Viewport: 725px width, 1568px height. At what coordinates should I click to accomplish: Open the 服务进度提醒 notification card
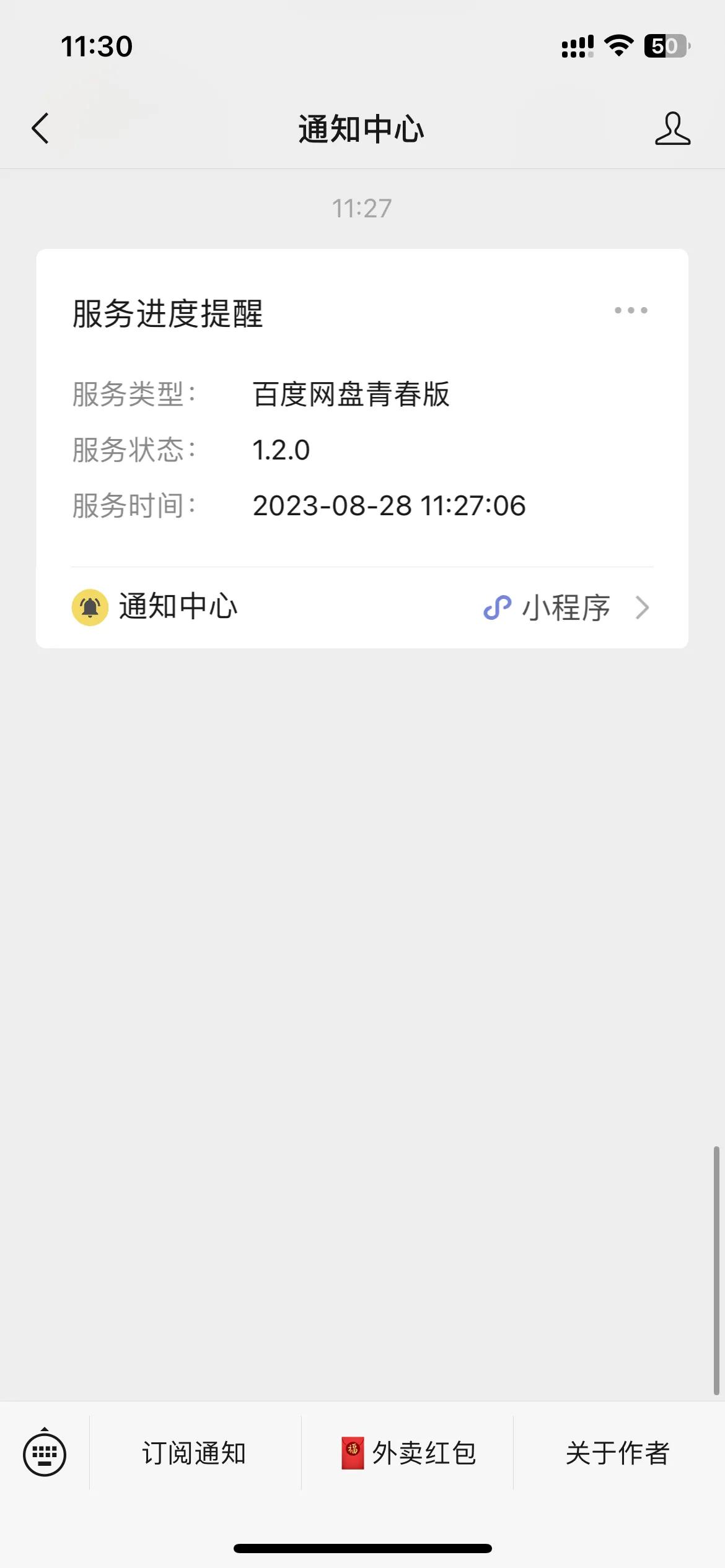[x=362, y=448]
